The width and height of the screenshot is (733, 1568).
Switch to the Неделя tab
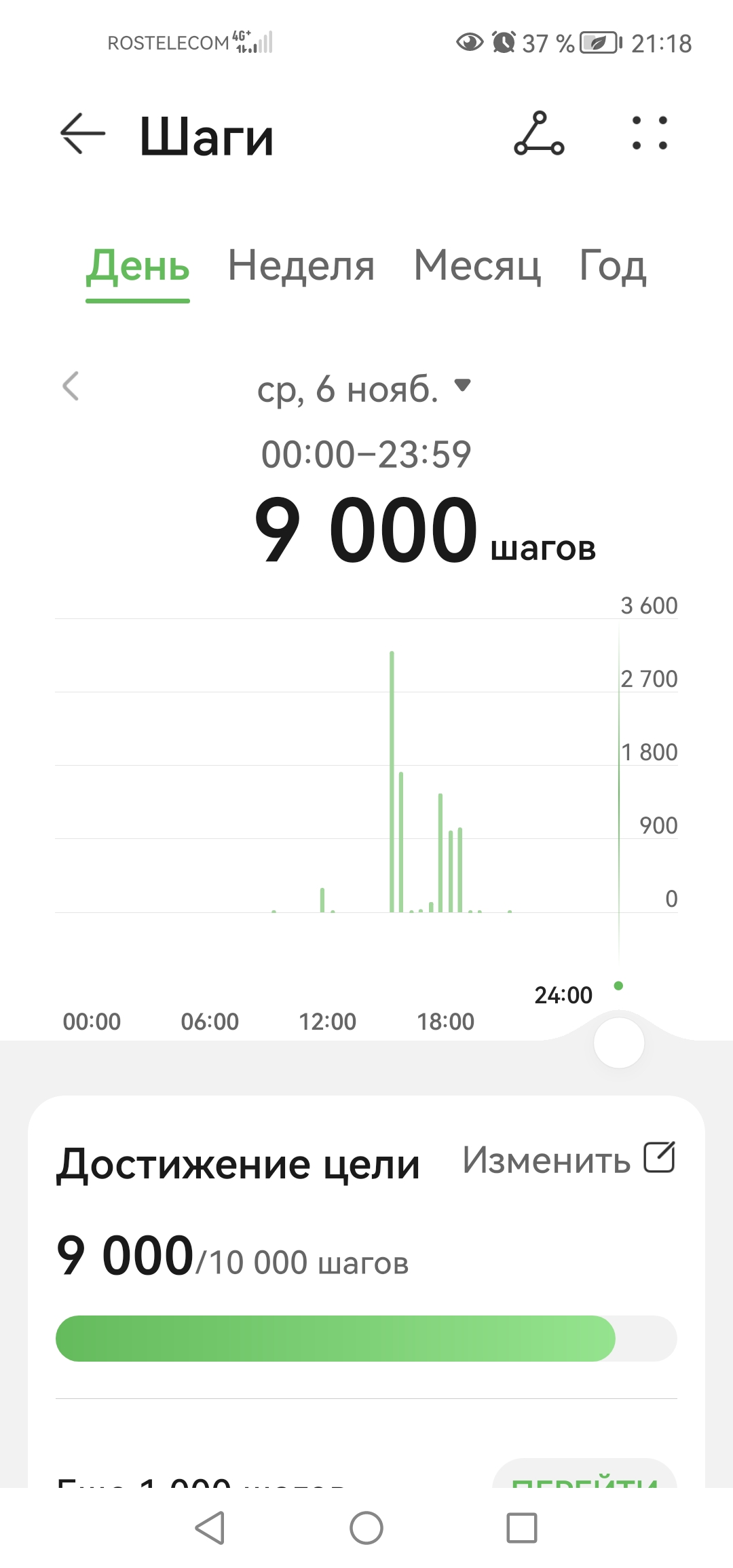(301, 265)
